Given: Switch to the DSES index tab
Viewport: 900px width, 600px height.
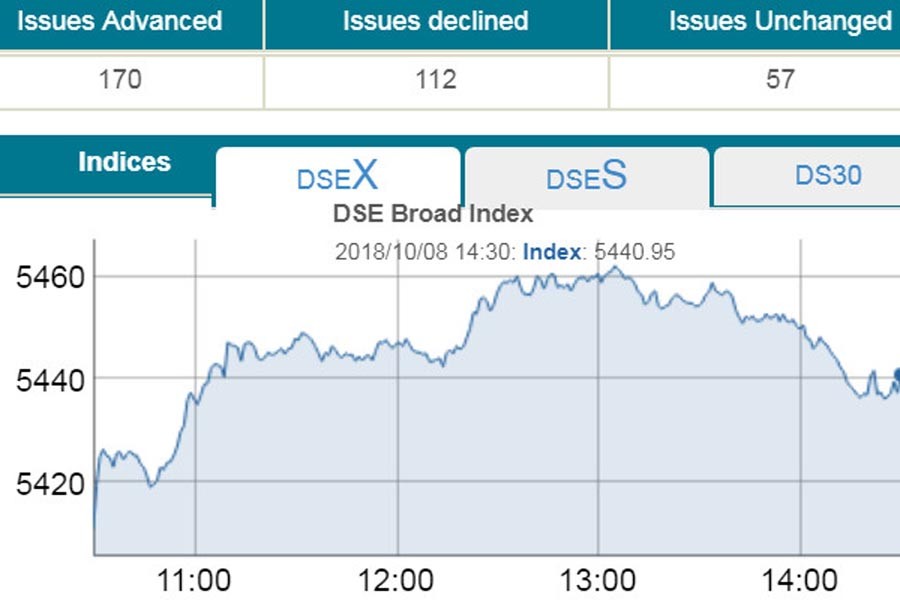Looking at the screenshot, I should pos(587,177).
